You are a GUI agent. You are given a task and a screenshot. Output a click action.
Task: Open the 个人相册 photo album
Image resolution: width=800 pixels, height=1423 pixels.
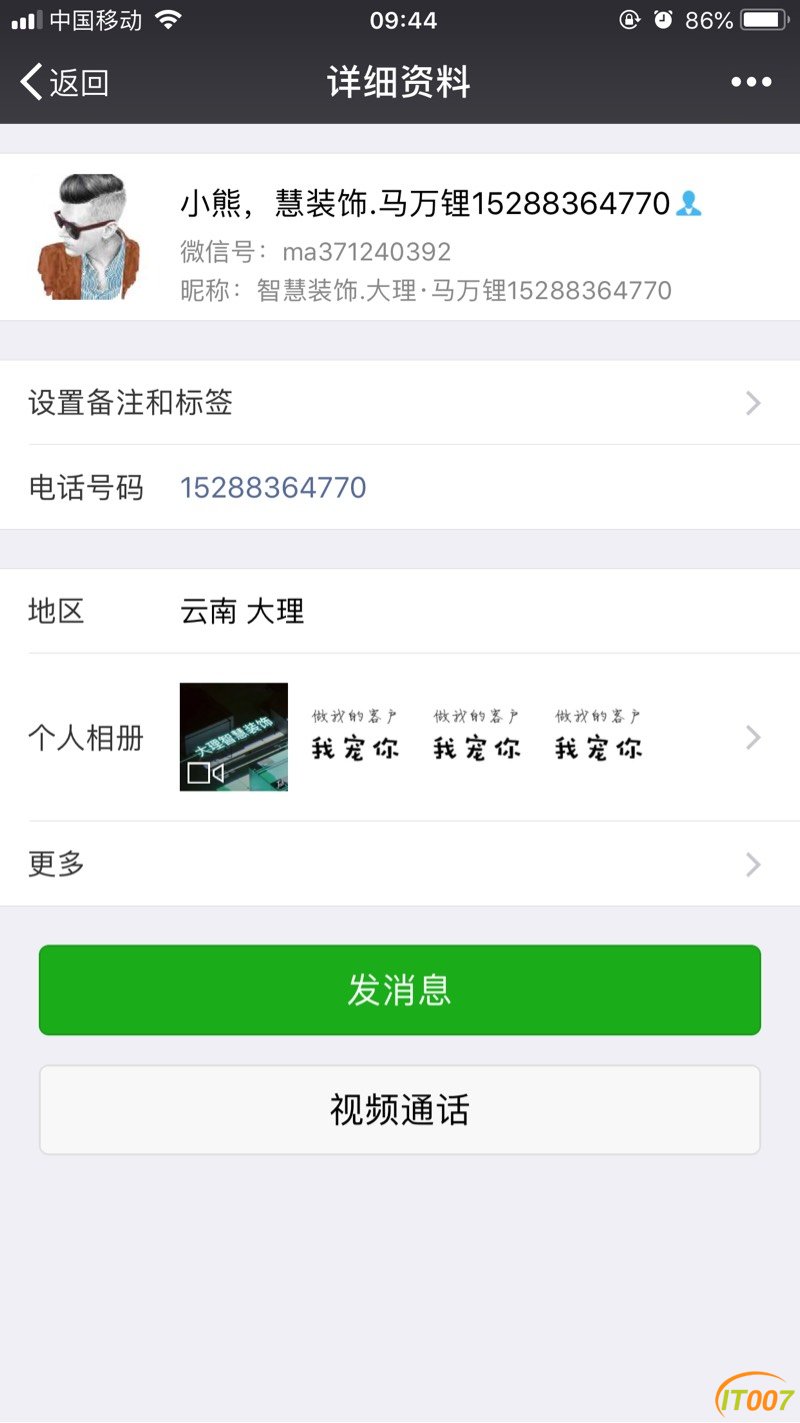pyautogui.click(x=400, y=738)
